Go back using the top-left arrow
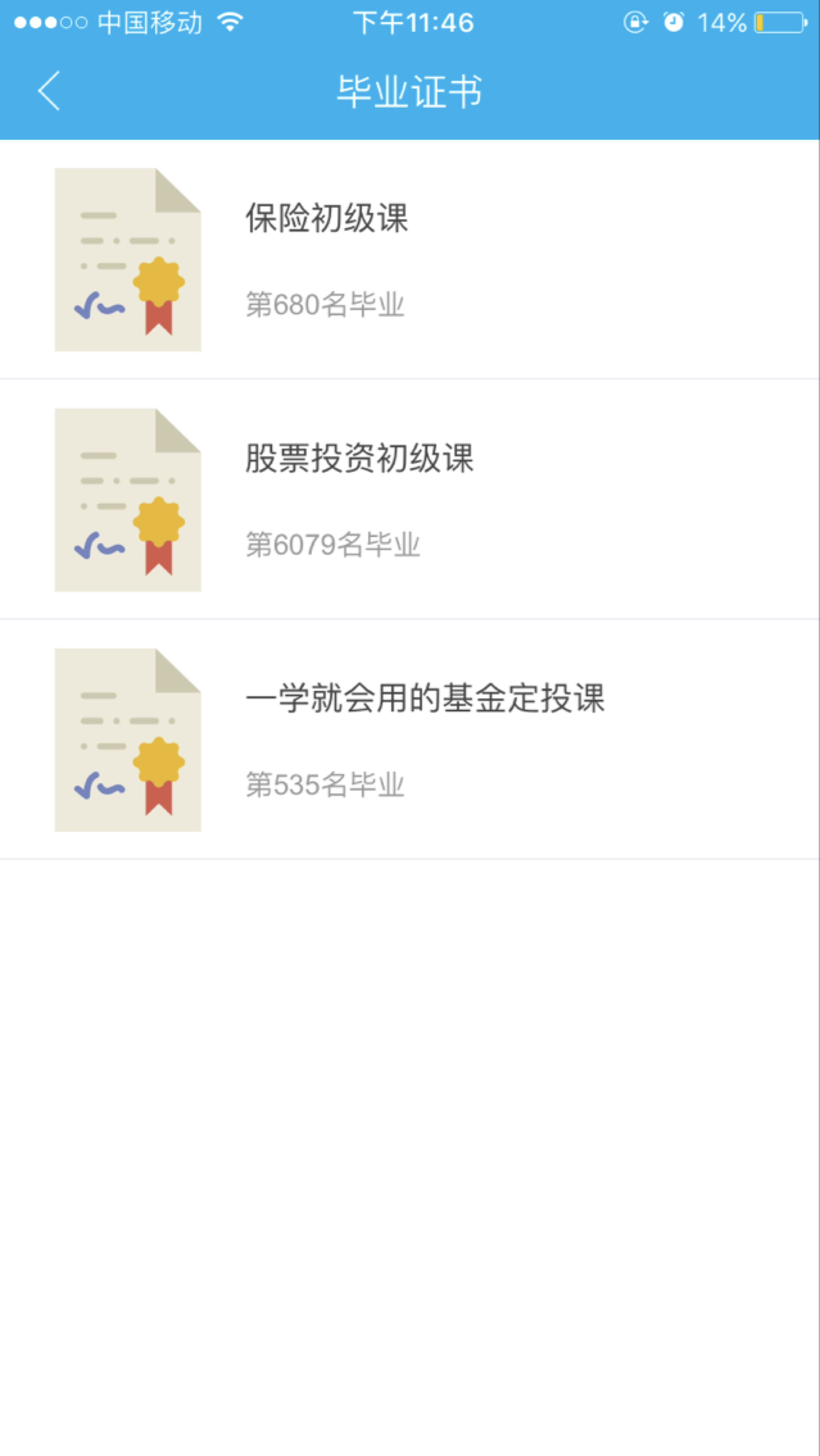 [49, 90]
